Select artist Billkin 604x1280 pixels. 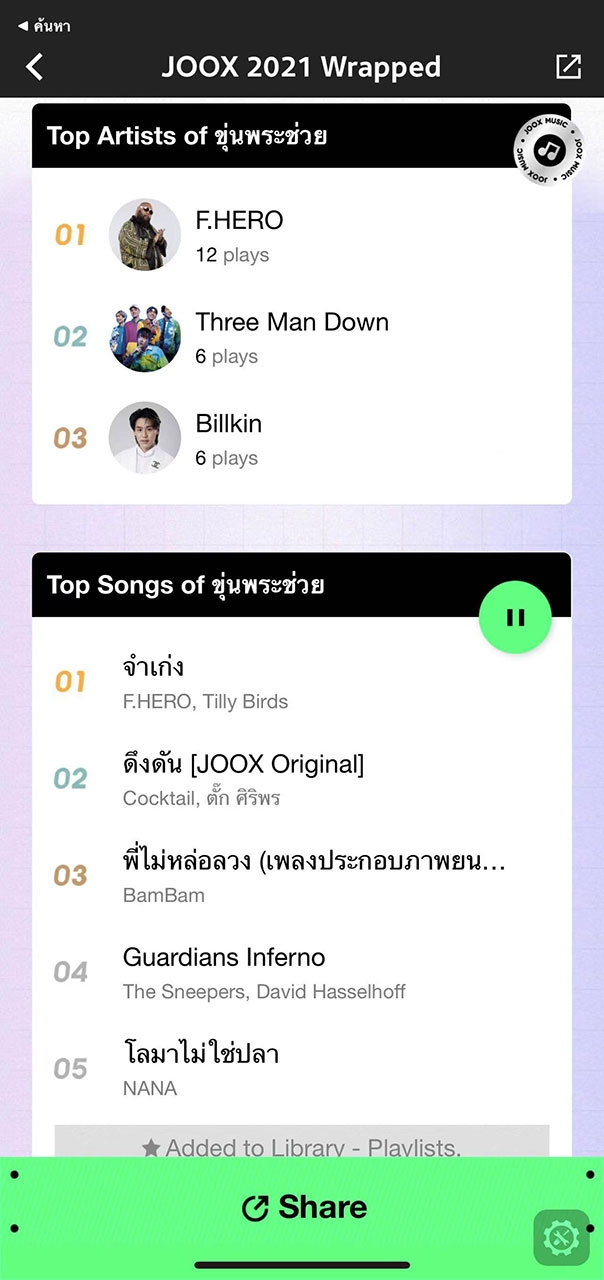click(228, 438)
